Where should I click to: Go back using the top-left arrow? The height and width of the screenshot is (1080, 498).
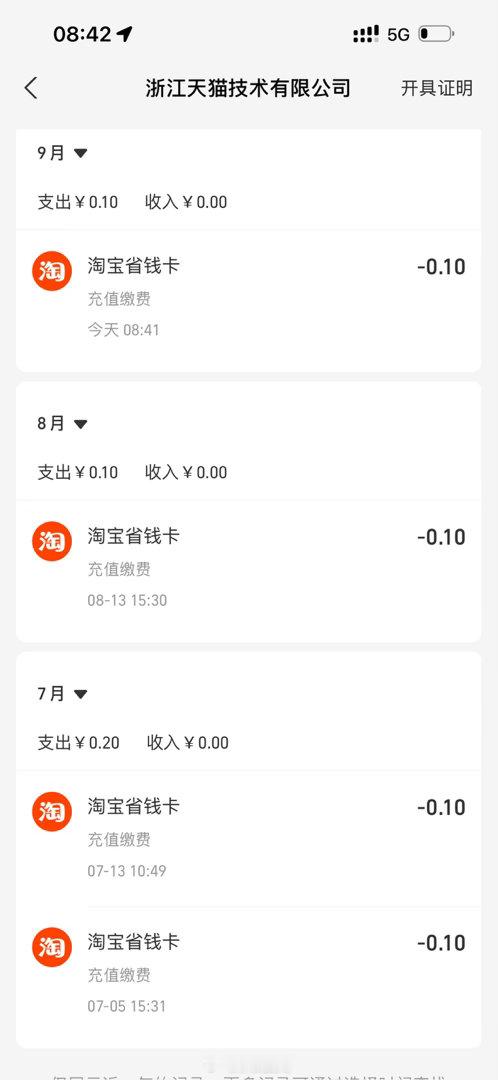pyautogui.click(x=31, y=88)
